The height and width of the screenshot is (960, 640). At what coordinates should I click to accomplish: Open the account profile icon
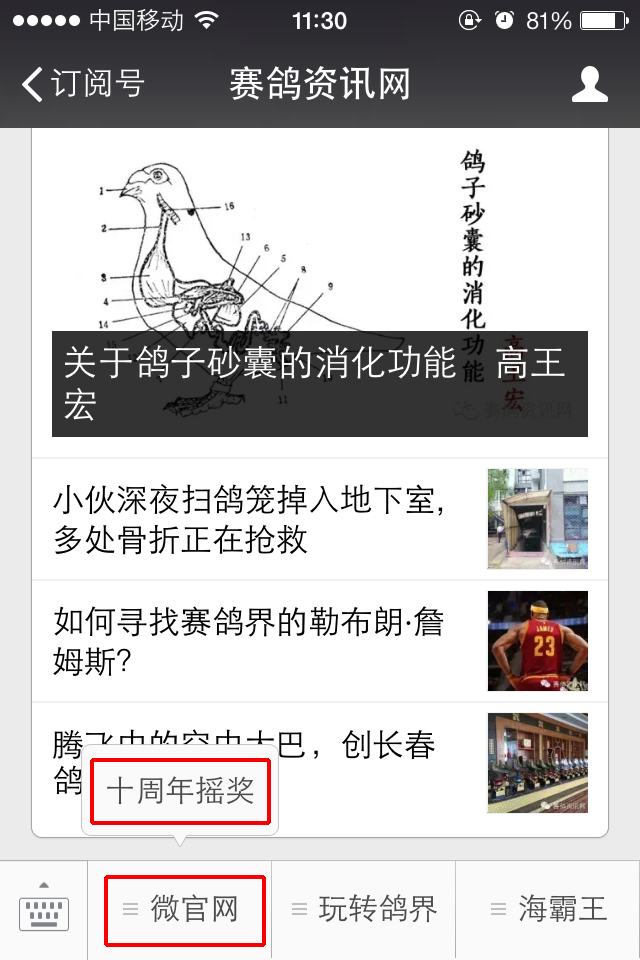tap(589, 84)
